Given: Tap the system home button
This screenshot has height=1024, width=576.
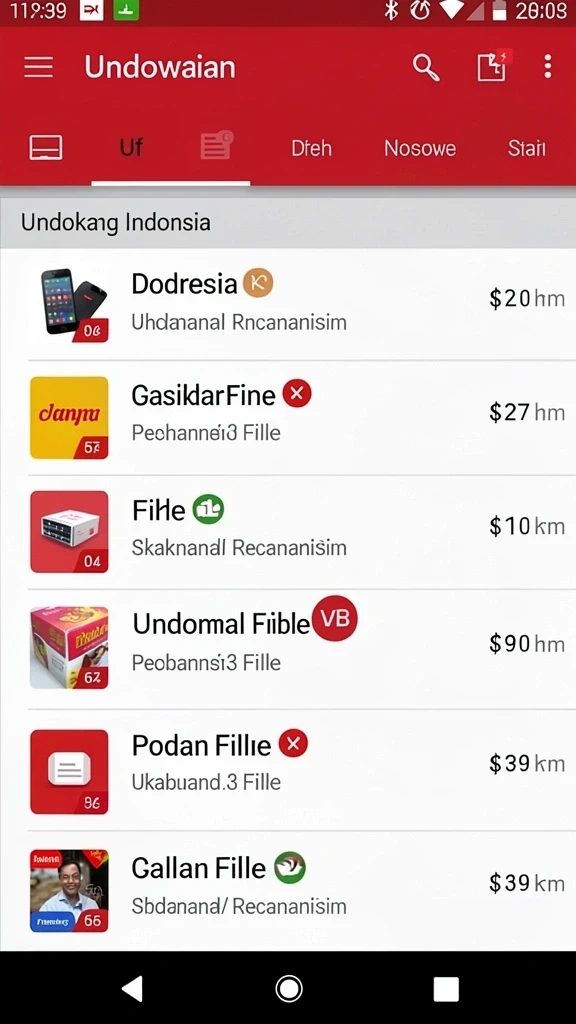Looking at the screenshot, I should point(289,989).
